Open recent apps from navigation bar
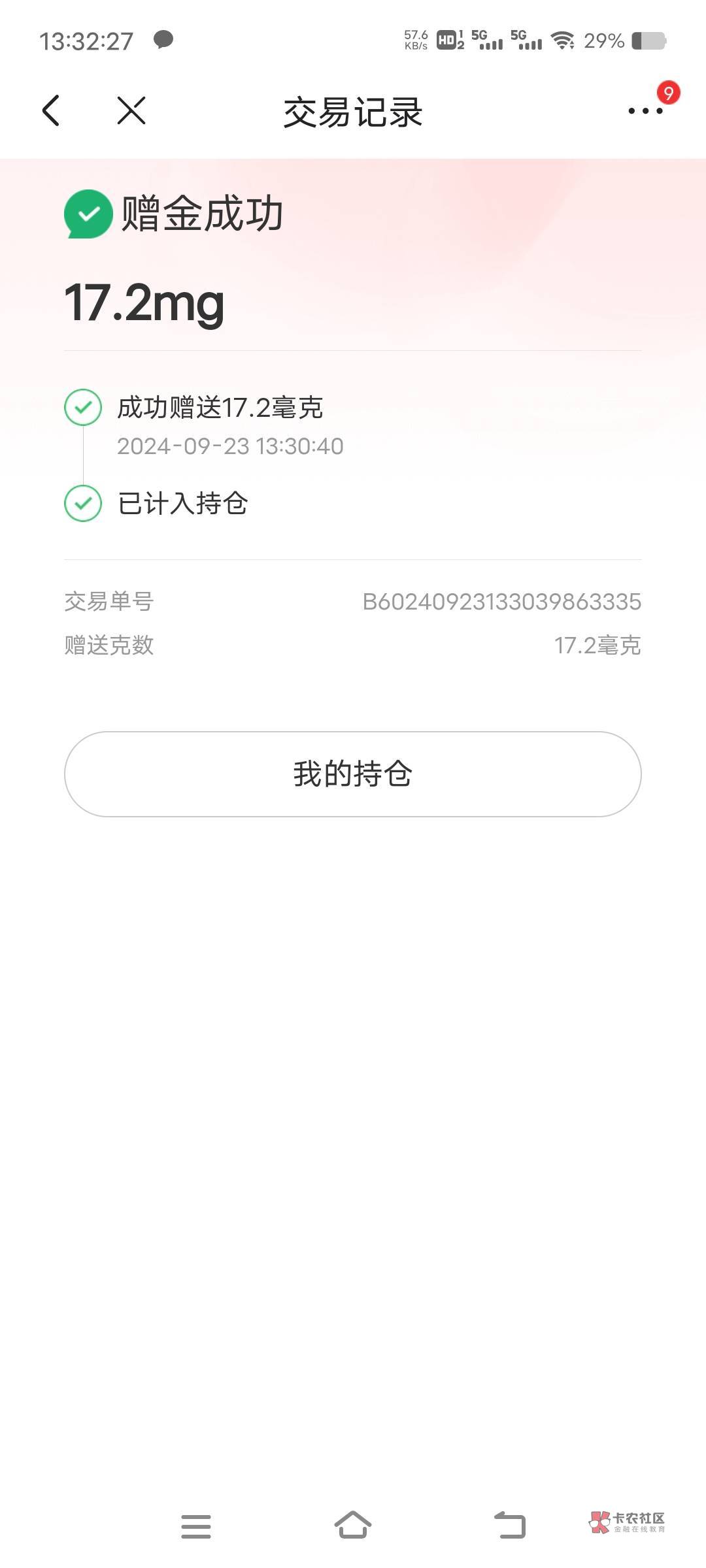 [196, 1527]
